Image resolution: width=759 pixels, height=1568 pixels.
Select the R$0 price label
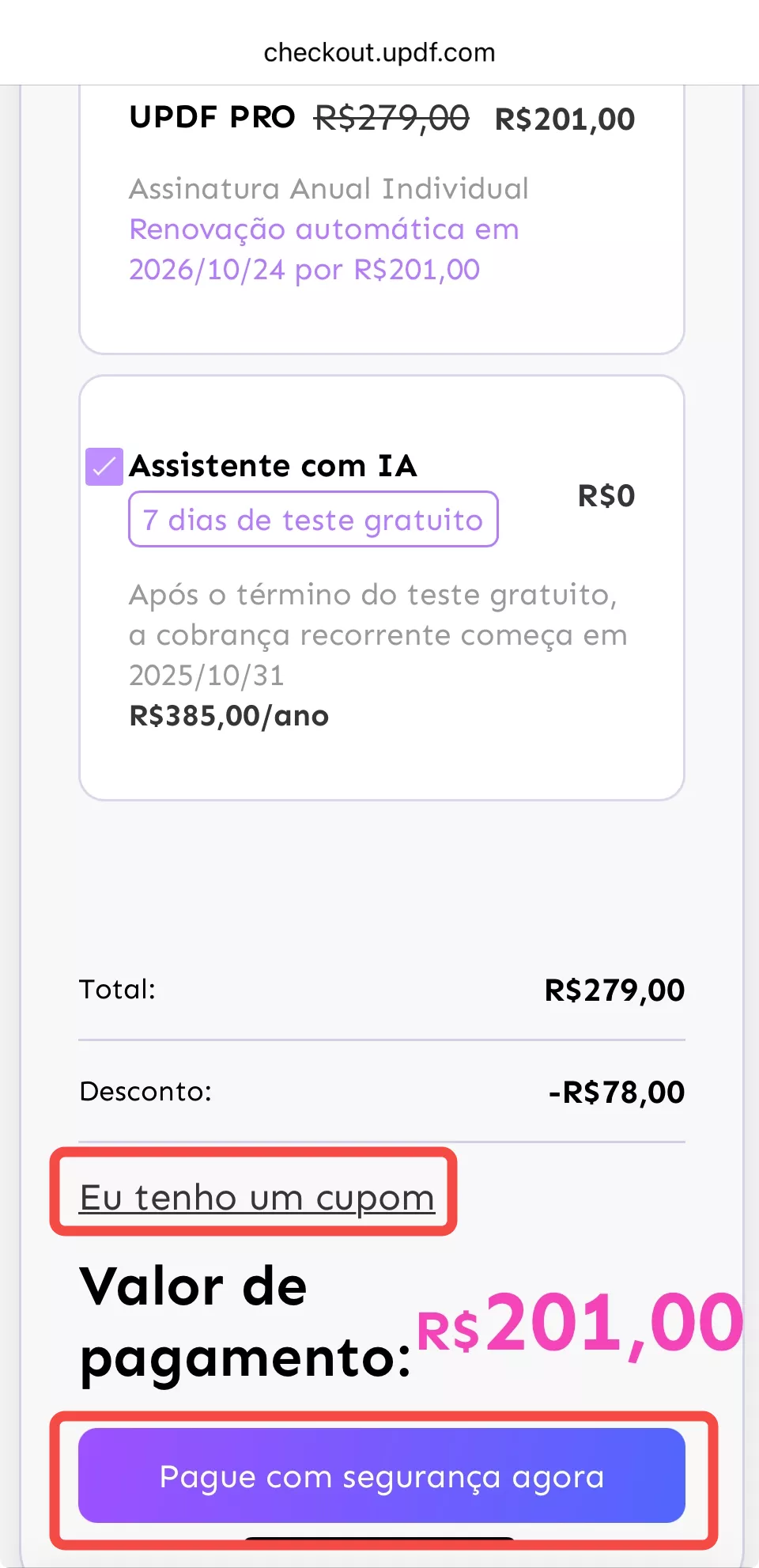tap(607, 494)
